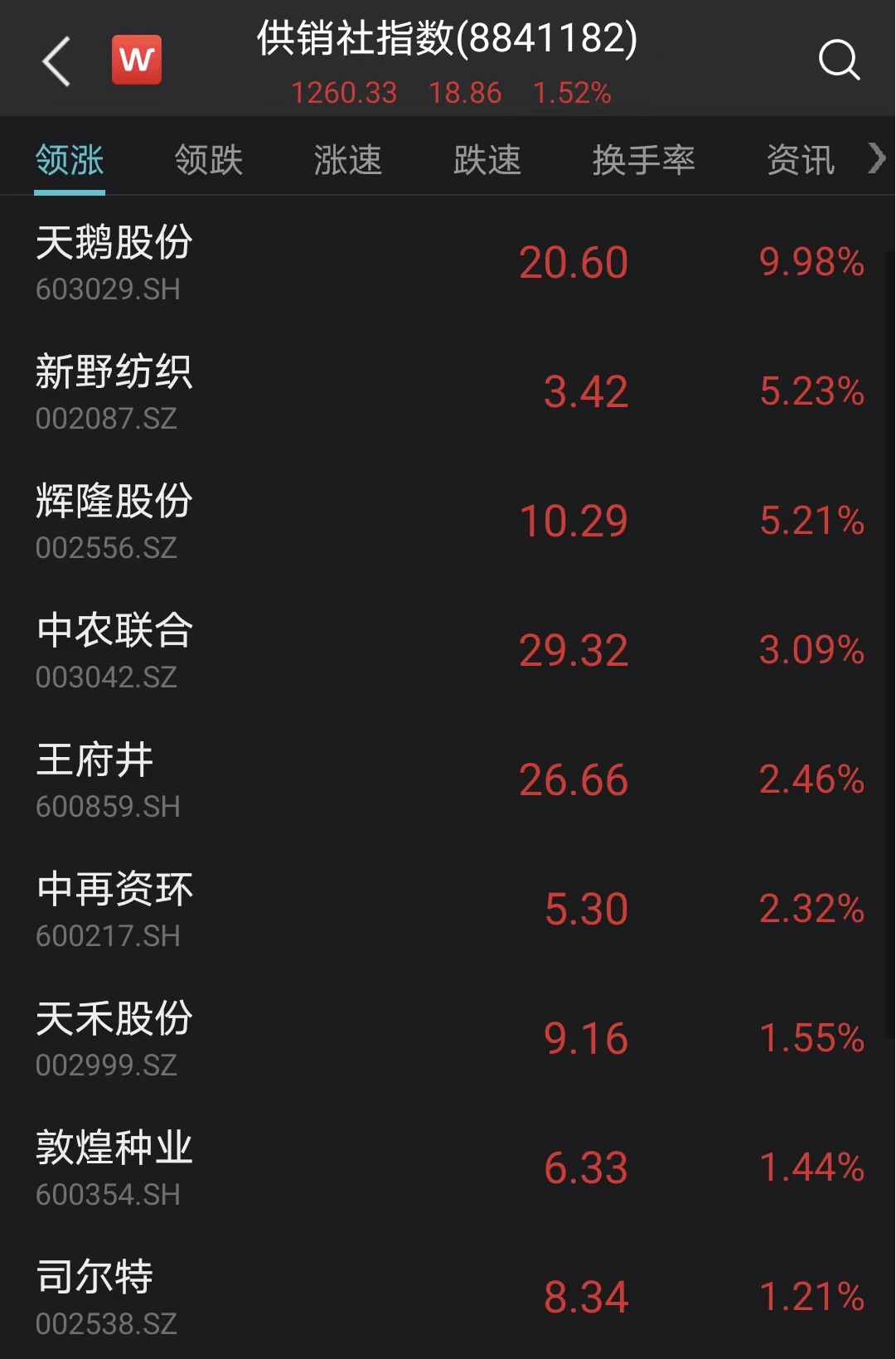Switch to the 换手率 tab
896x1359 pixels.
[x=643, y=159]
